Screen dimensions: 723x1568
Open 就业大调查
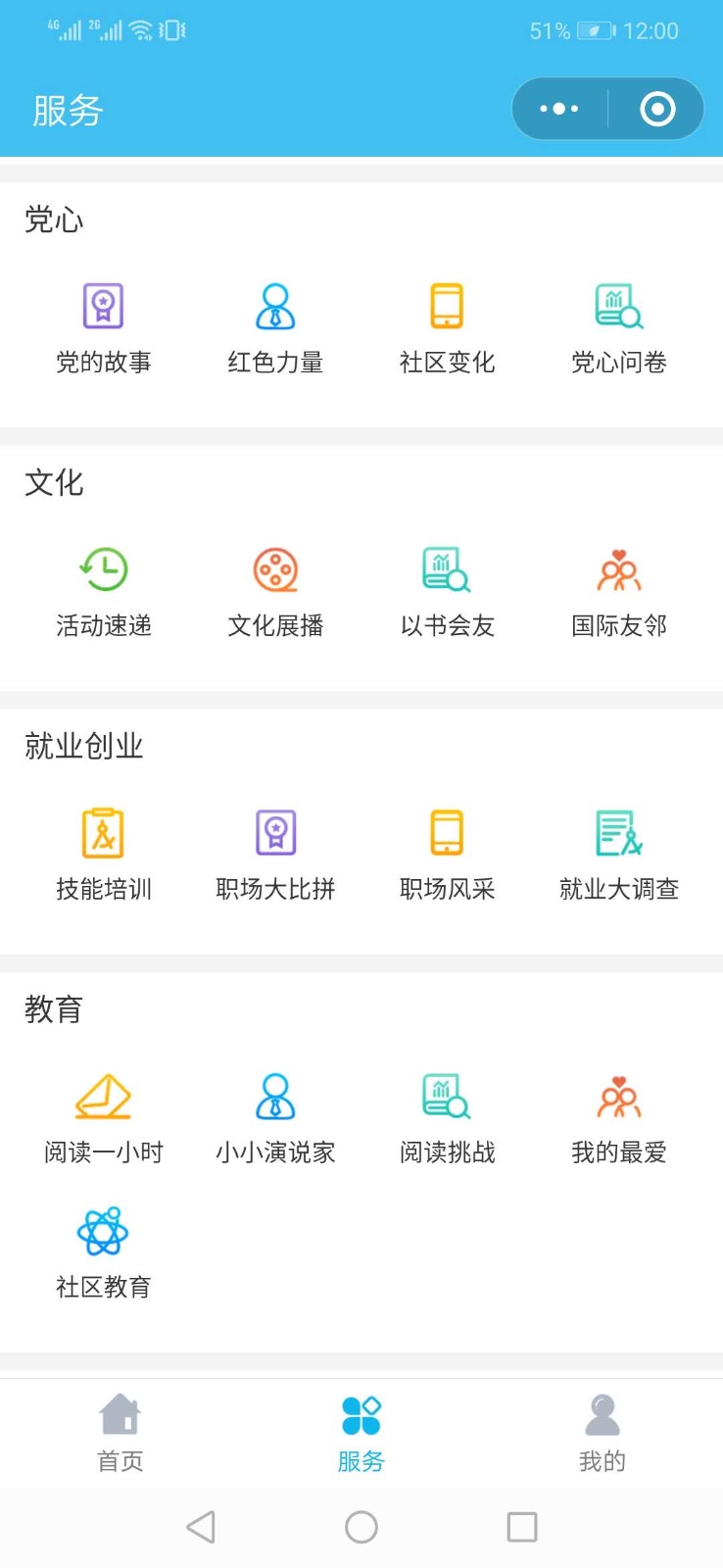619,856
